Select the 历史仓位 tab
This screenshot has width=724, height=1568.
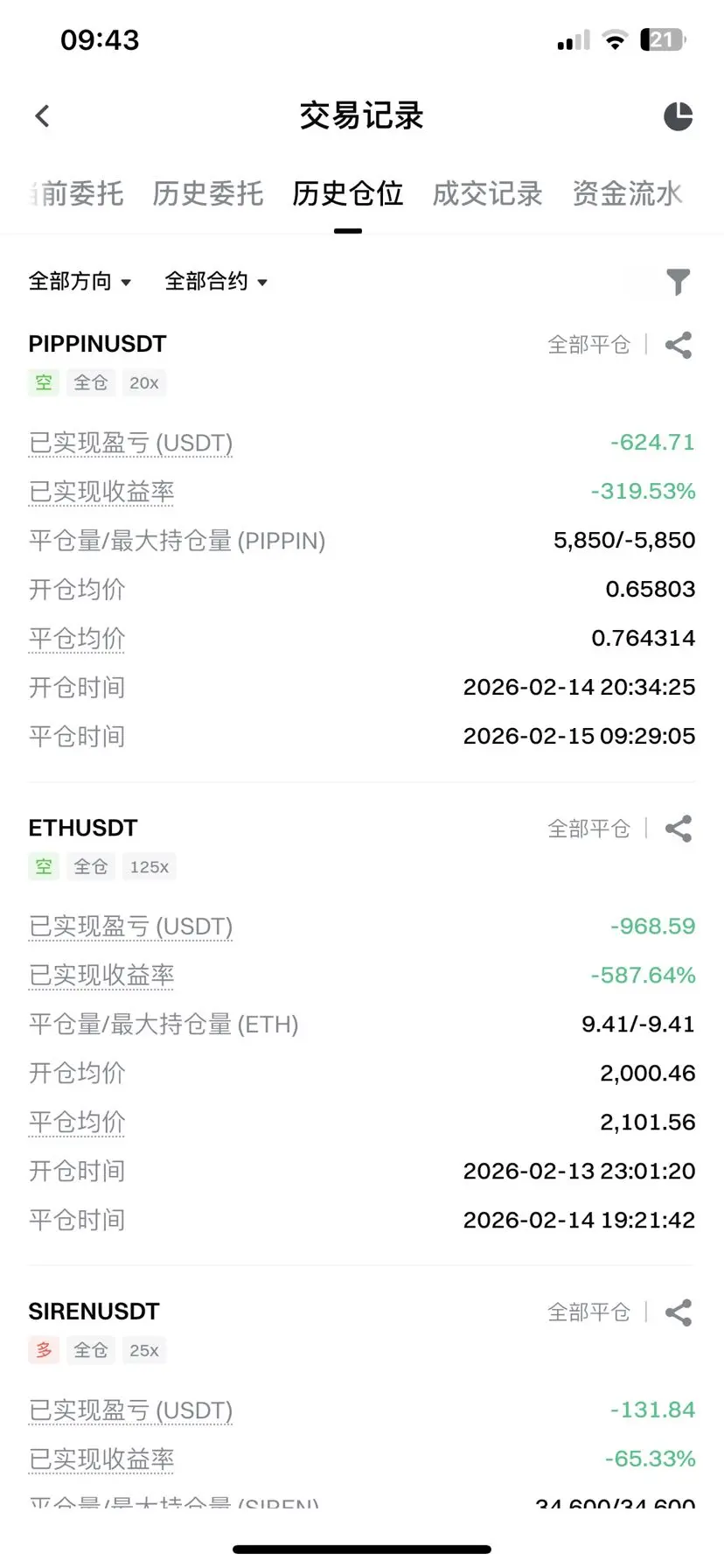(347, 193)
